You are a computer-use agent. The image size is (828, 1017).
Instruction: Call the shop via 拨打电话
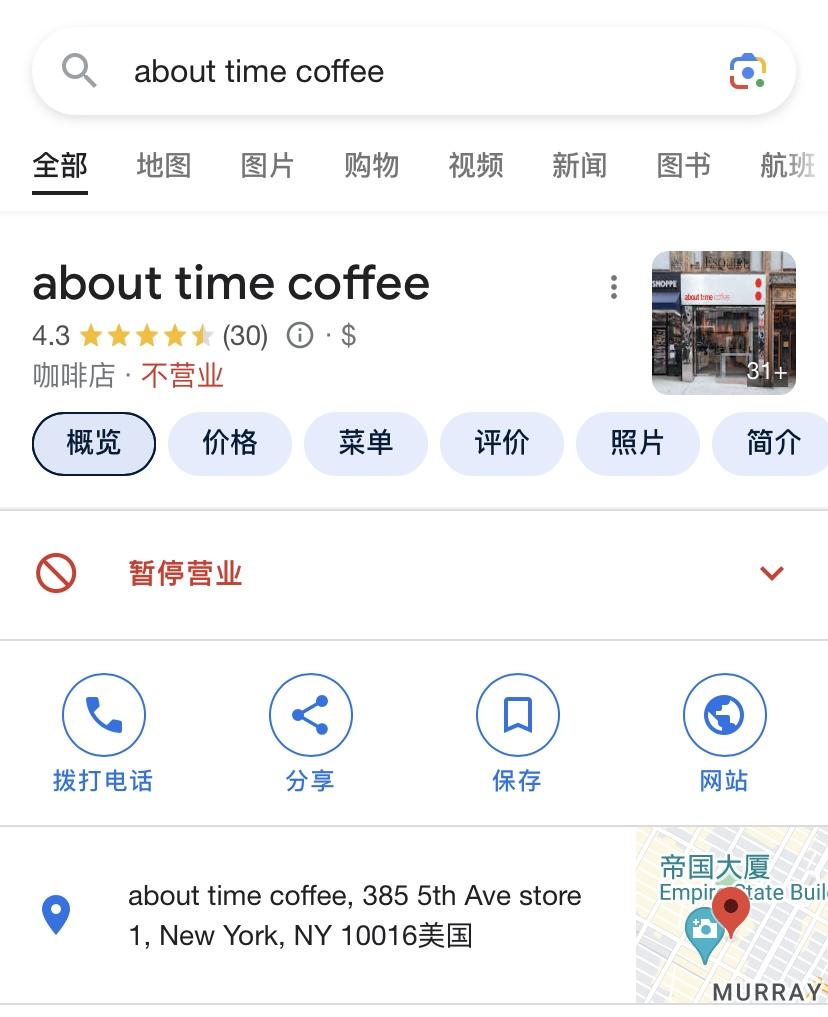coord(104,716)
